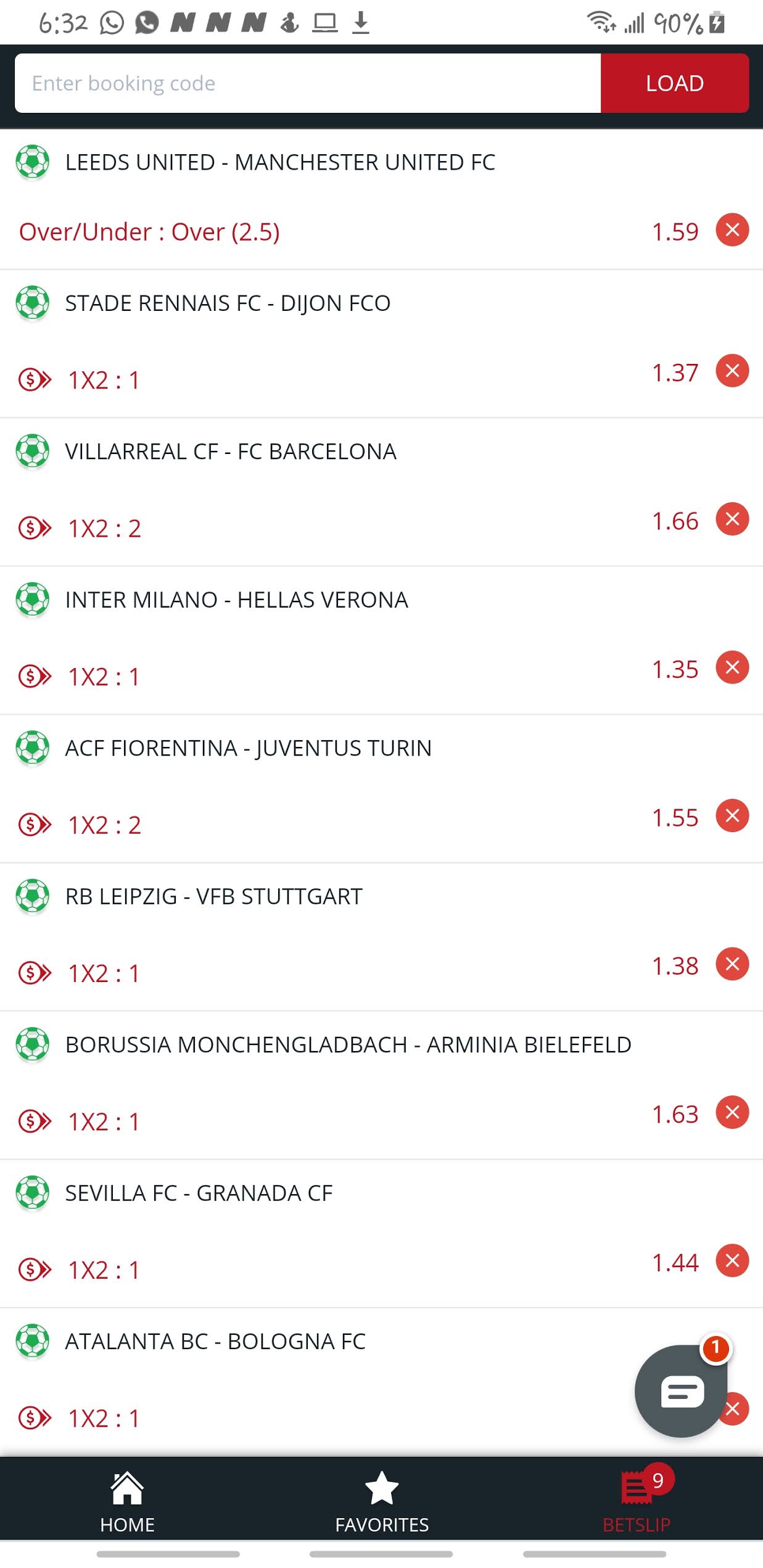Image resolution: width=763 pixels, height=1568 pixels.
Task: Go to the Home tab
Action: click(127, 1502)
